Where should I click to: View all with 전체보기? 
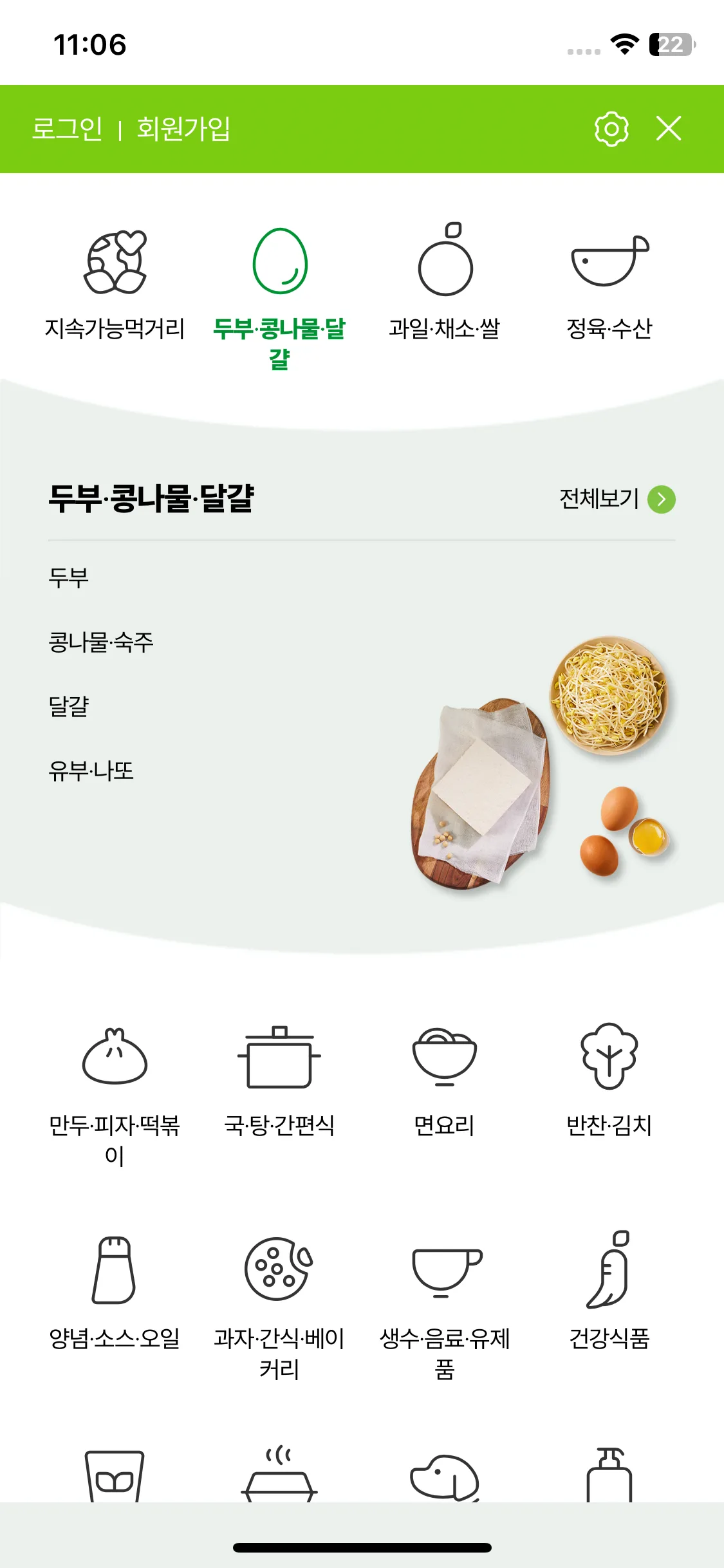[617, 499]
